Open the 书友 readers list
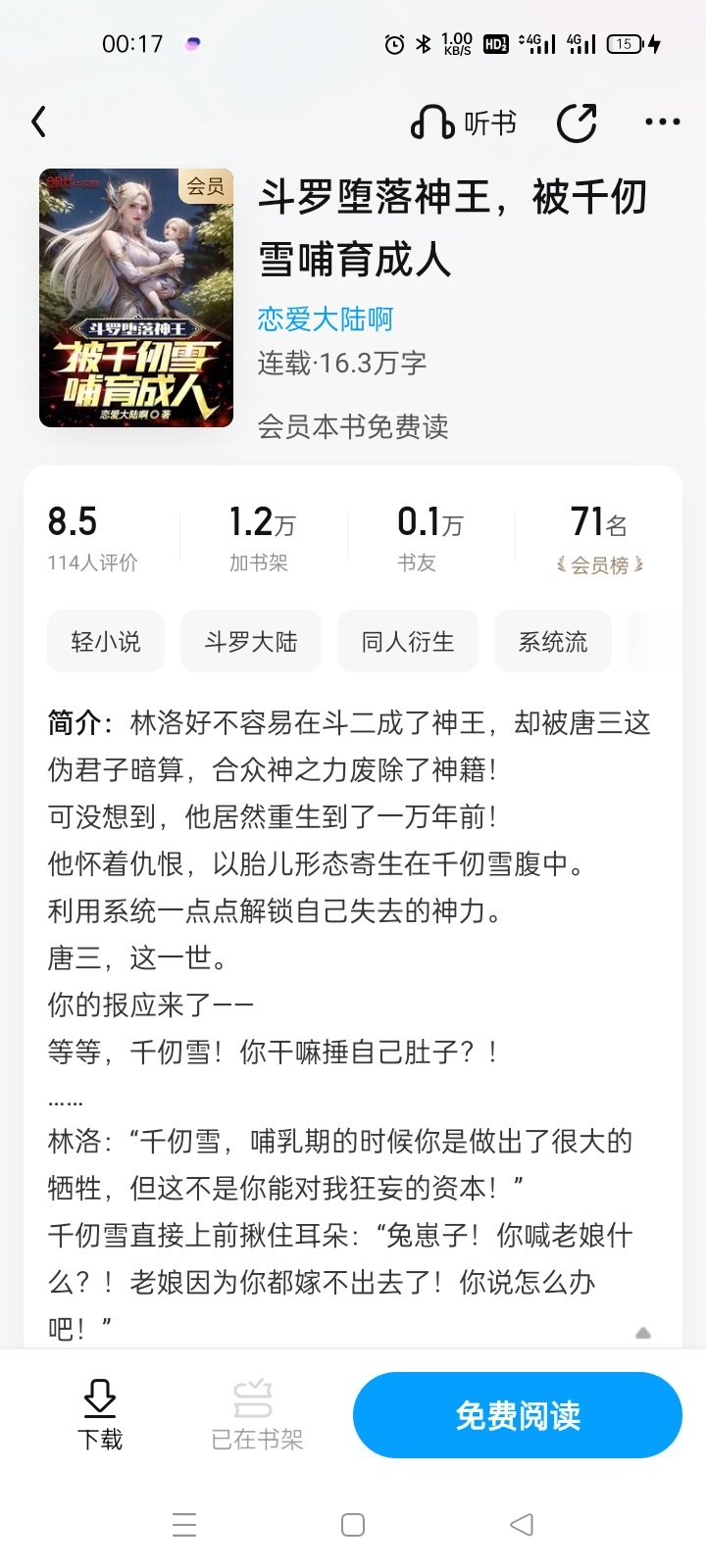This screenshot has height=1568, width=706. coord(417,537)
